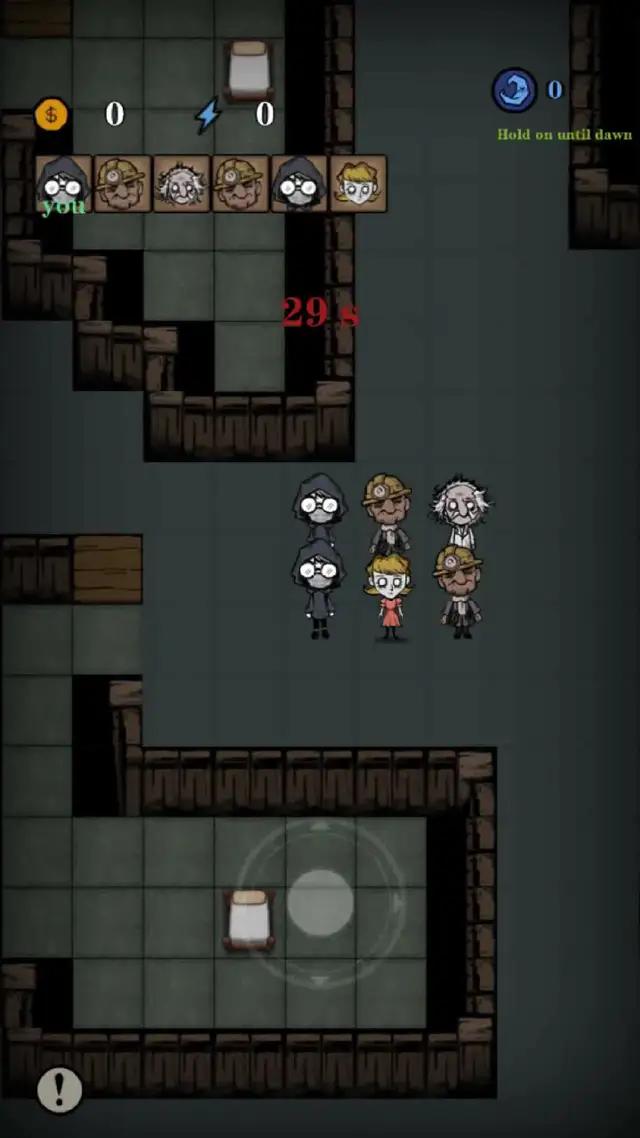Screen dimensions: 640x1138
Task: Open the exclamation mark info button
Action: coord(59,1089)
